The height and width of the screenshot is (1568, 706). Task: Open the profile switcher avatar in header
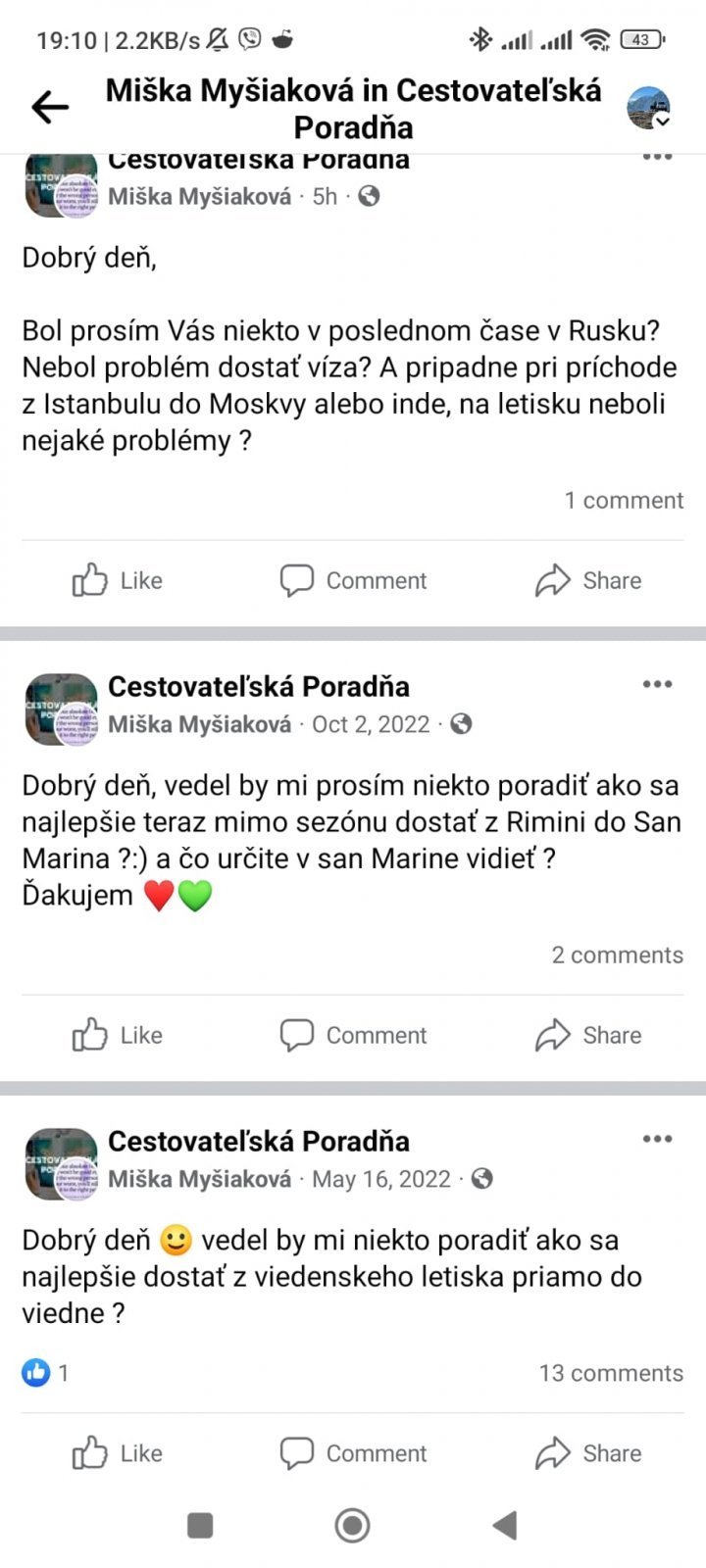pyautogui.click(x=648, y=108)
